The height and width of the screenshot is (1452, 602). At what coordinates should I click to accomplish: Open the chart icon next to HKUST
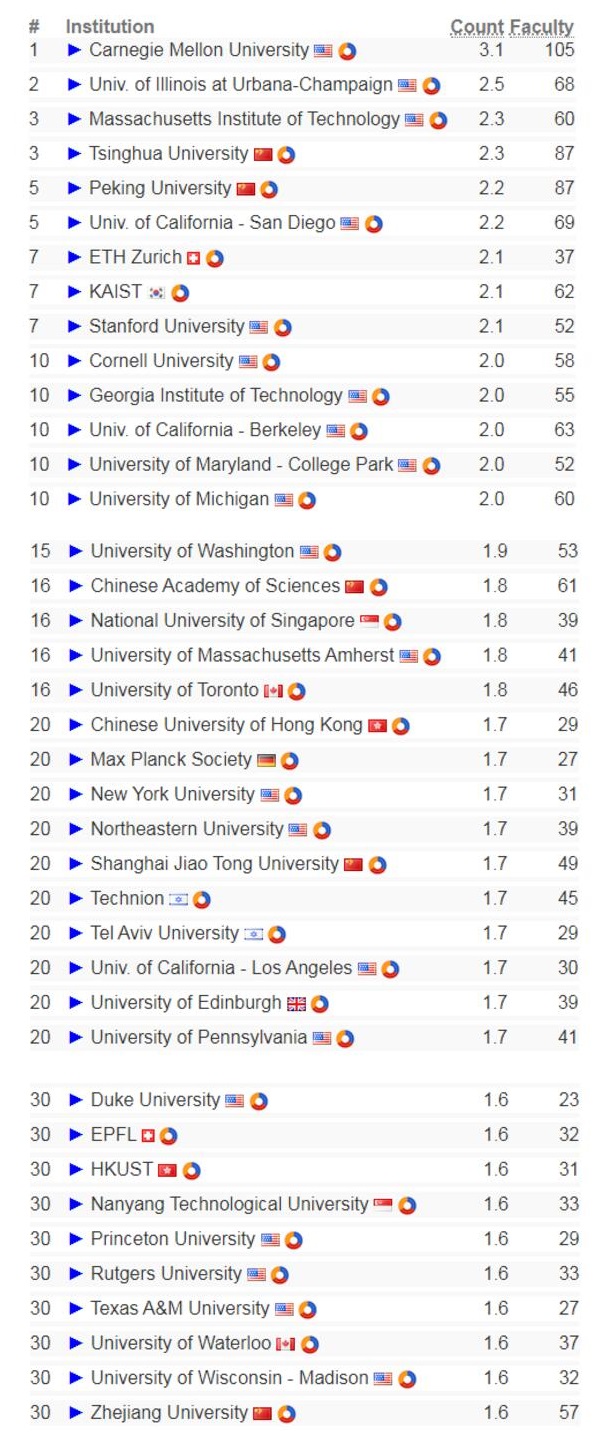pyautogui.click(x=192, y=1170)
